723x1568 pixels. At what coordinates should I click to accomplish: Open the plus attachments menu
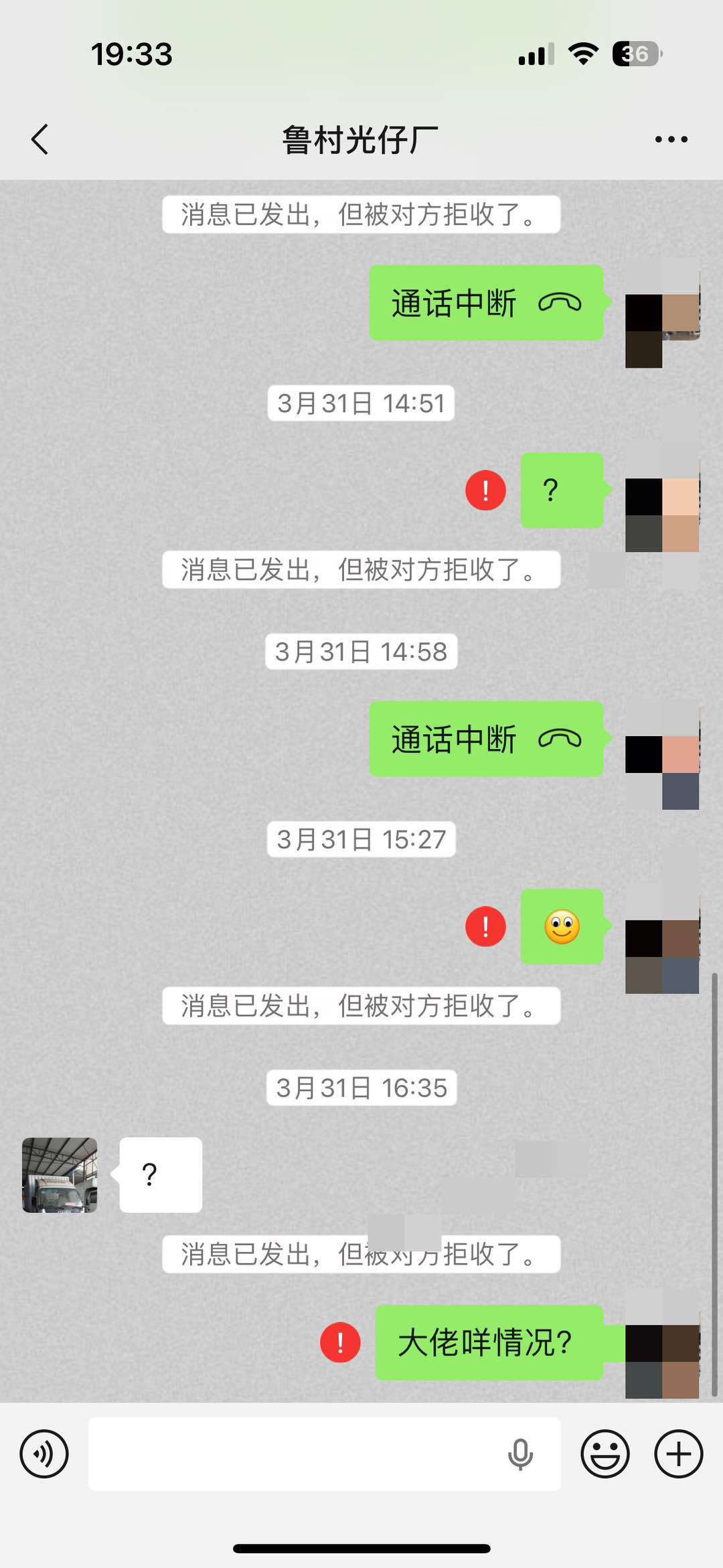(x=678, y=1453)
